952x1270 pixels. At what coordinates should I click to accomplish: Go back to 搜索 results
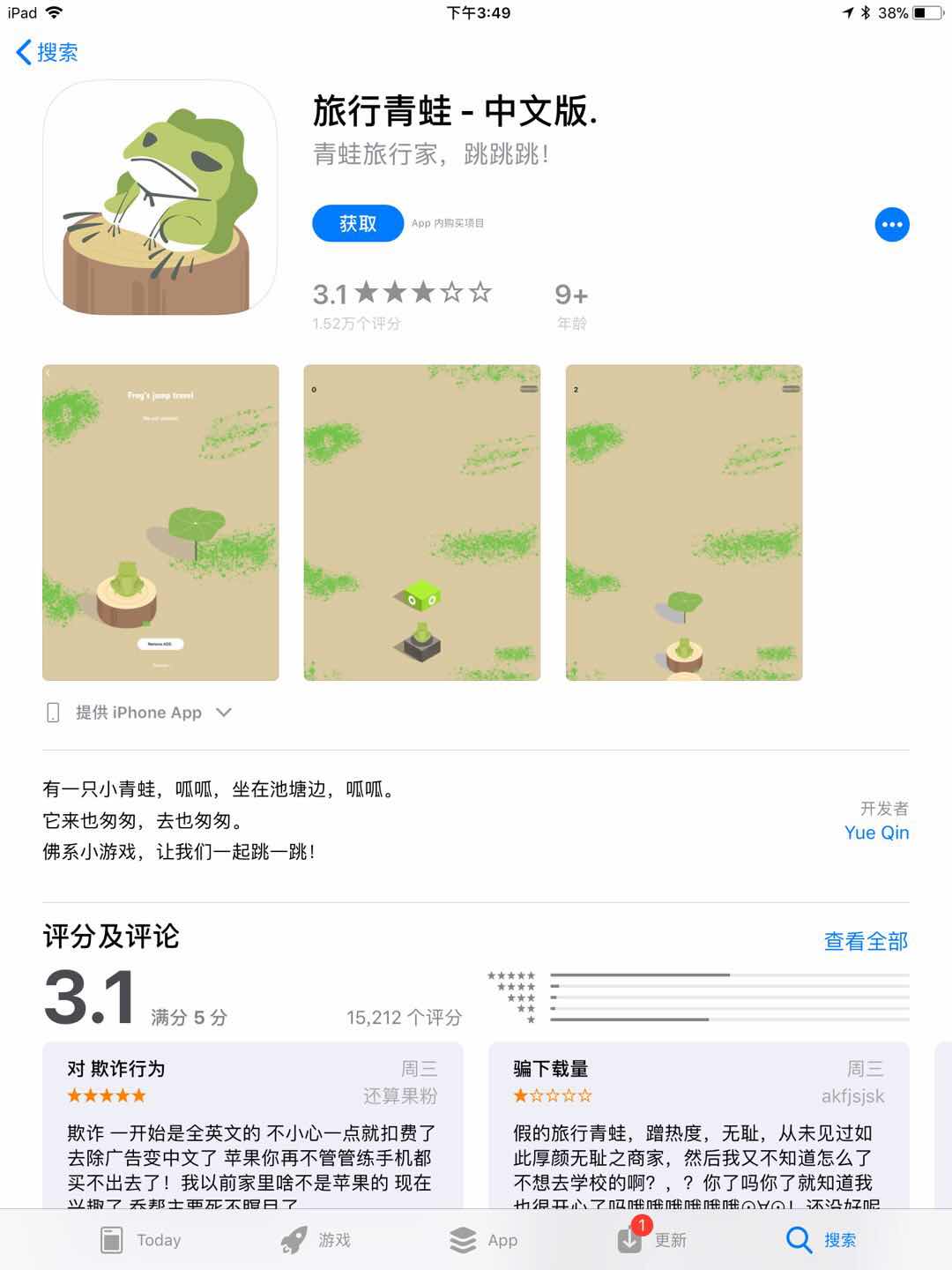48,52
